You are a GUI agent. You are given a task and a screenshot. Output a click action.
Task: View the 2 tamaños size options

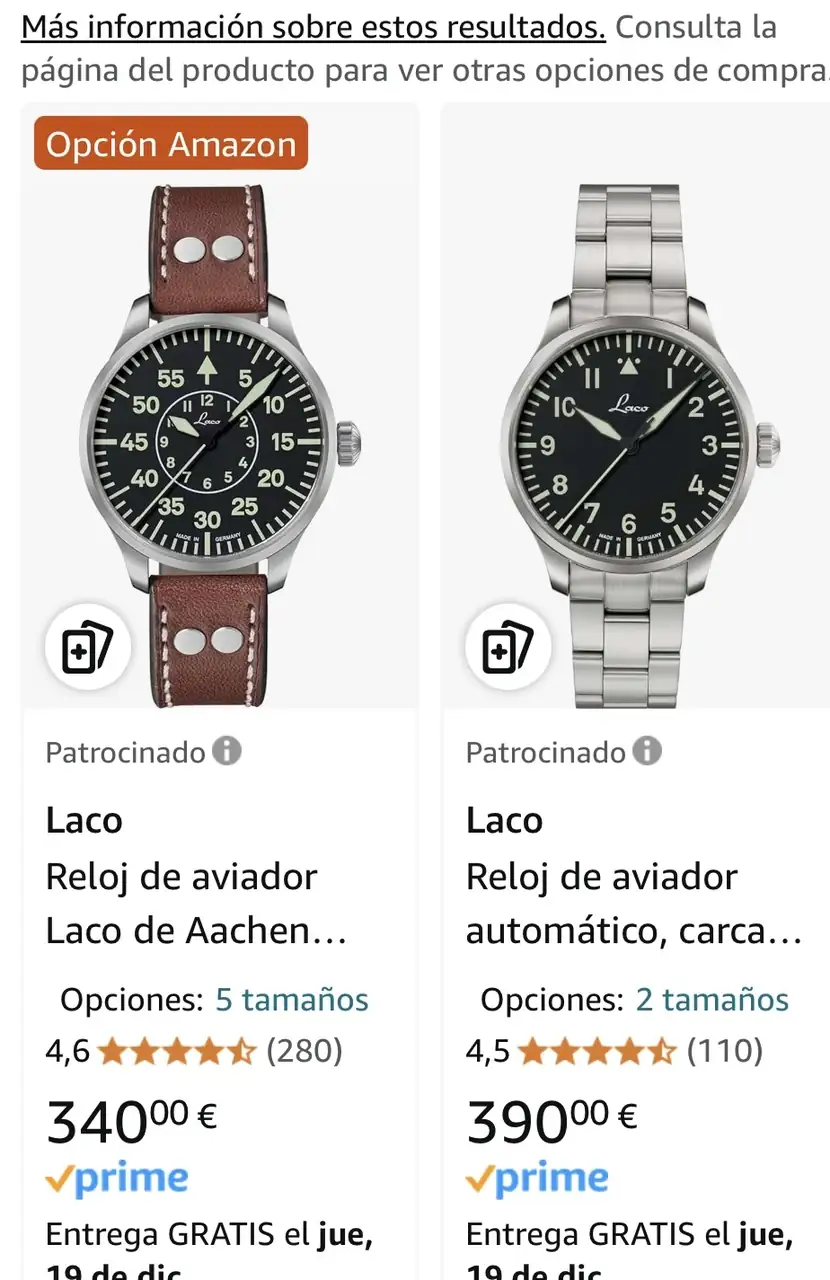(x=712, y=1000)
